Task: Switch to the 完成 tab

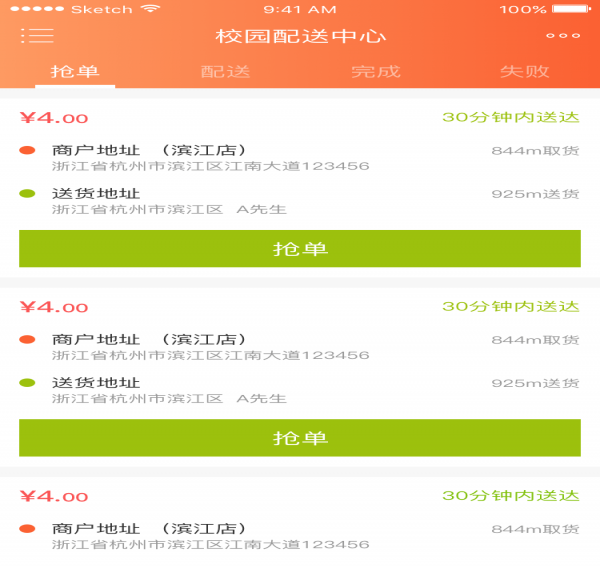Action: click(x=375, y=72)
